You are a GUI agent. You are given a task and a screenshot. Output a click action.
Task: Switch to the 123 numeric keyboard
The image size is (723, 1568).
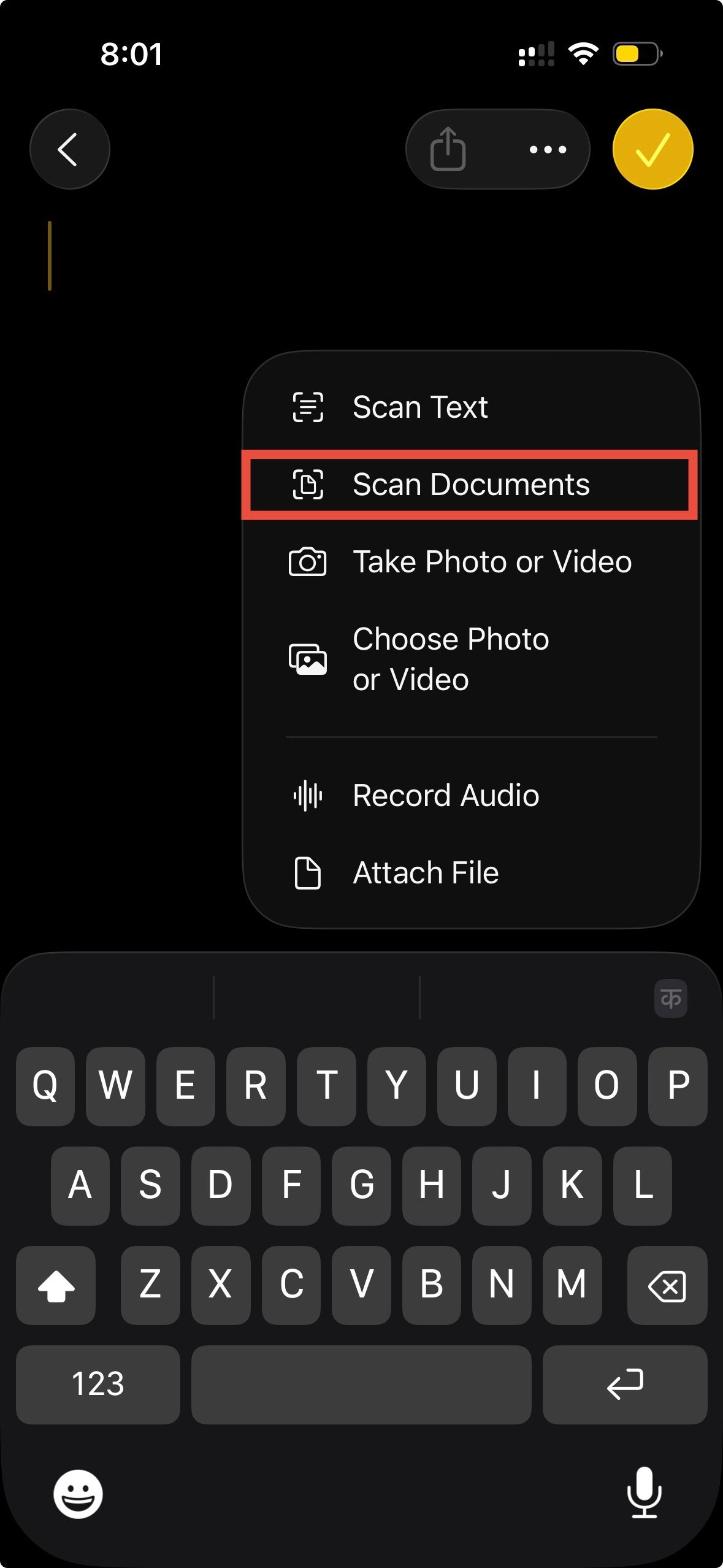(x=98, y=1385)
